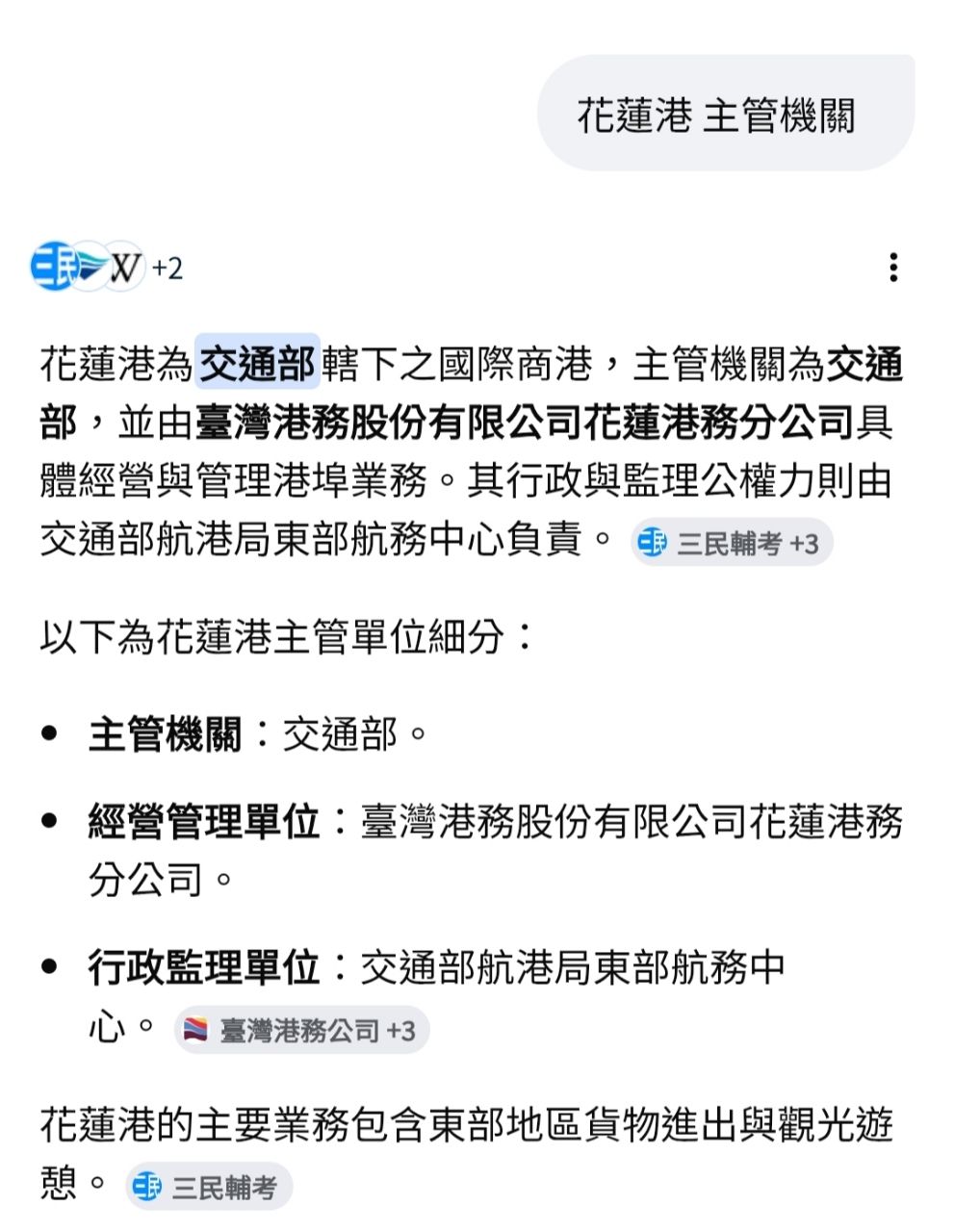Click the highlighted 交通部 text
Screen dimensions: 954x1232
coord(253,362)
